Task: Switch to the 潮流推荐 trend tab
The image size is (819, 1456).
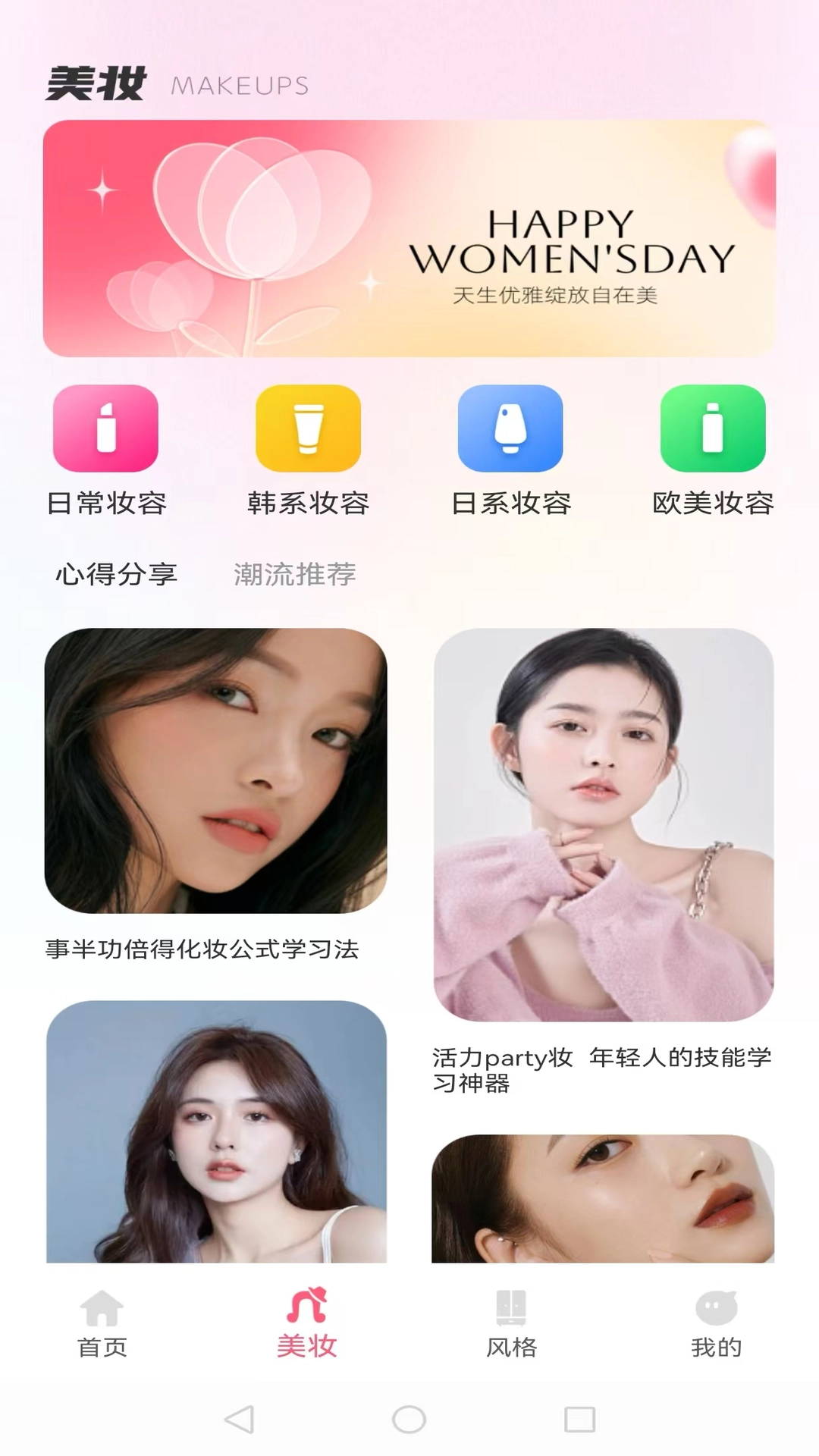Action: [296, 575]
